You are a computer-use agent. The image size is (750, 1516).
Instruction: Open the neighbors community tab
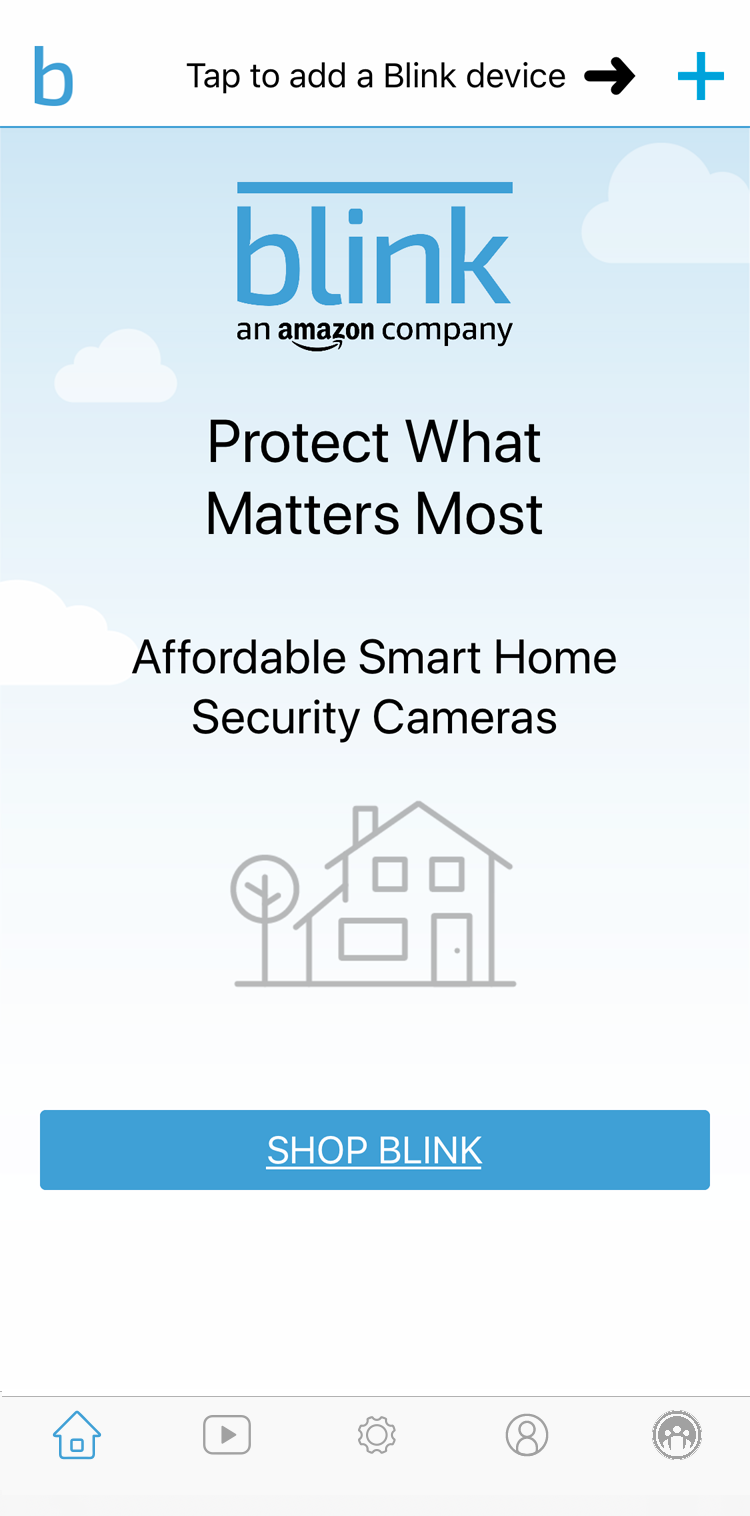(677, 1435)
